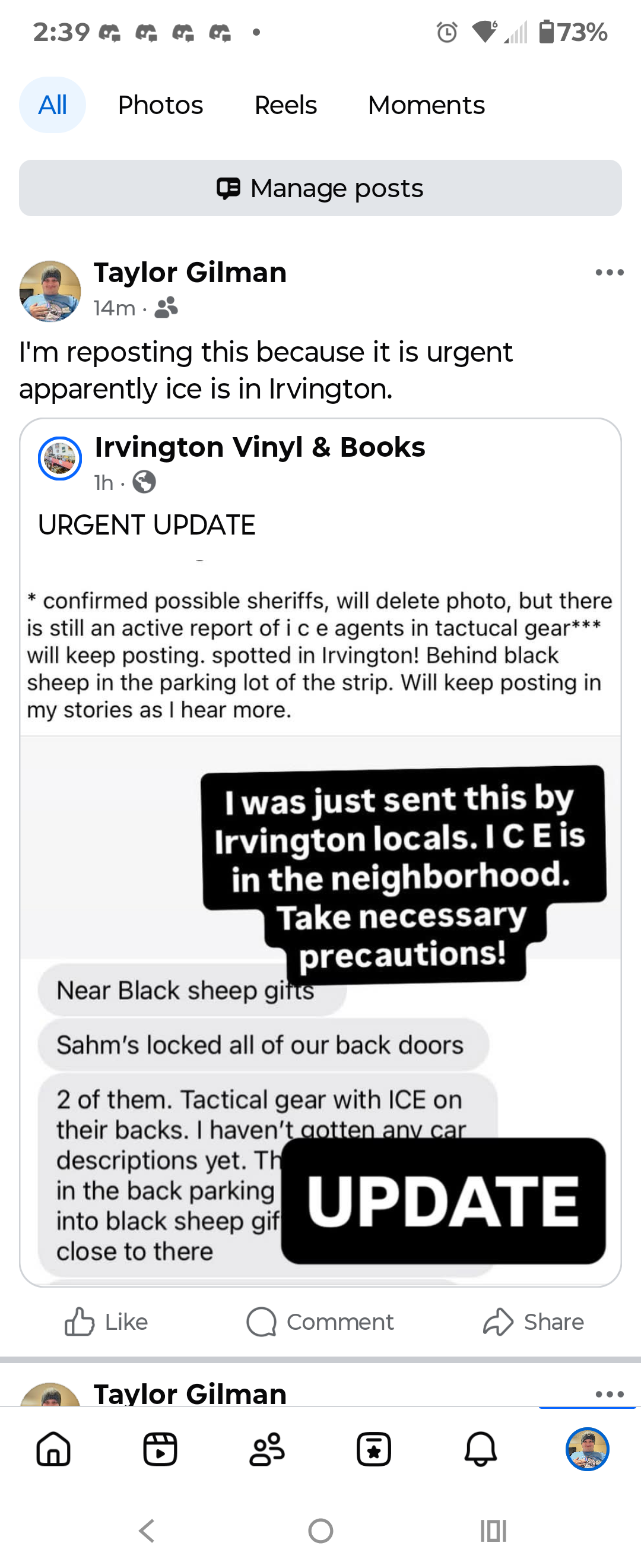
Task: Switch to the Reels tab
Action: (285, 105)
